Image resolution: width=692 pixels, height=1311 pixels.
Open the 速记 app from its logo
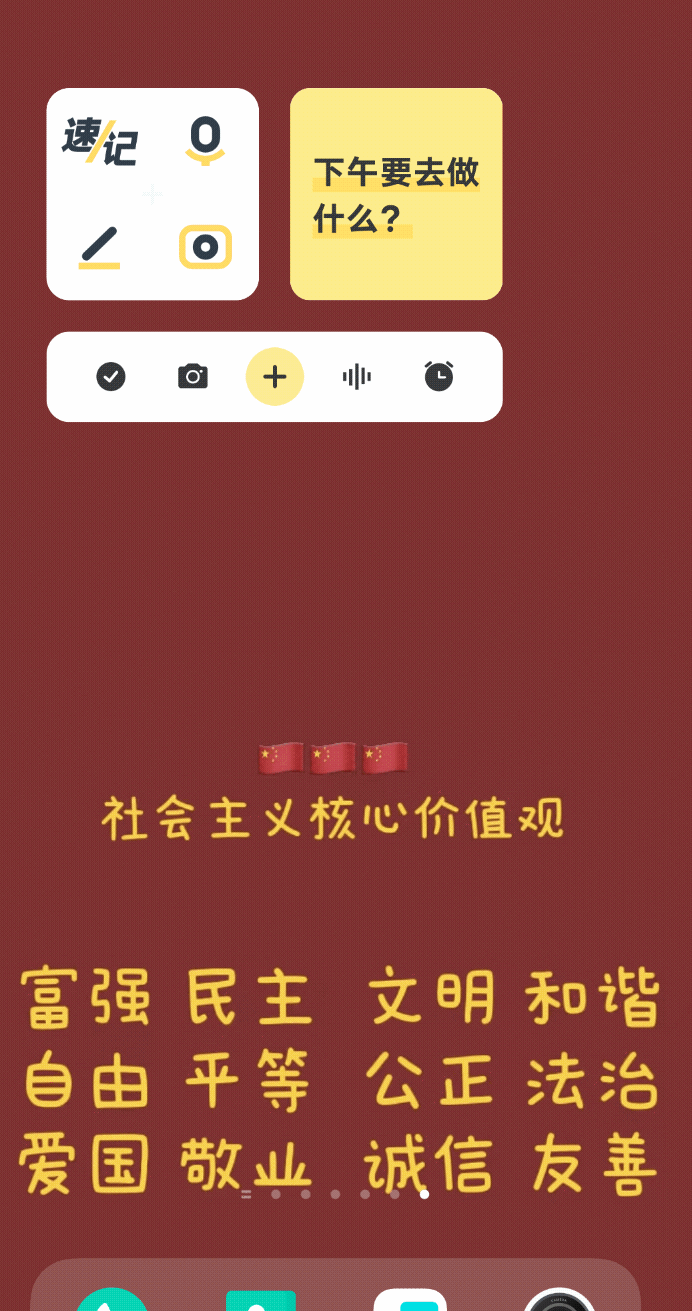(x=99, y=141)
